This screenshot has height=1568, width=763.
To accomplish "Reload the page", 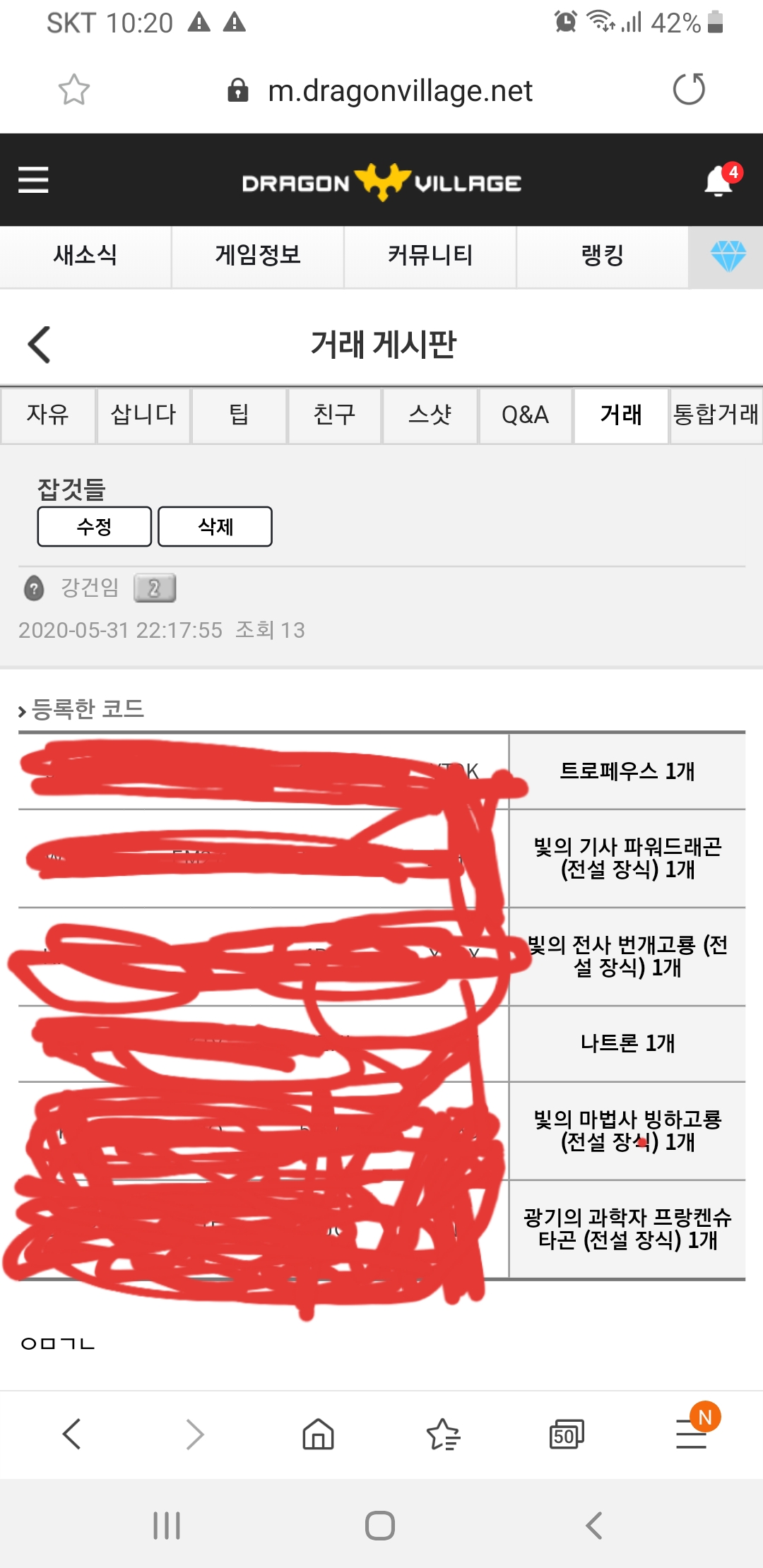I will click(x=689, y=90).
